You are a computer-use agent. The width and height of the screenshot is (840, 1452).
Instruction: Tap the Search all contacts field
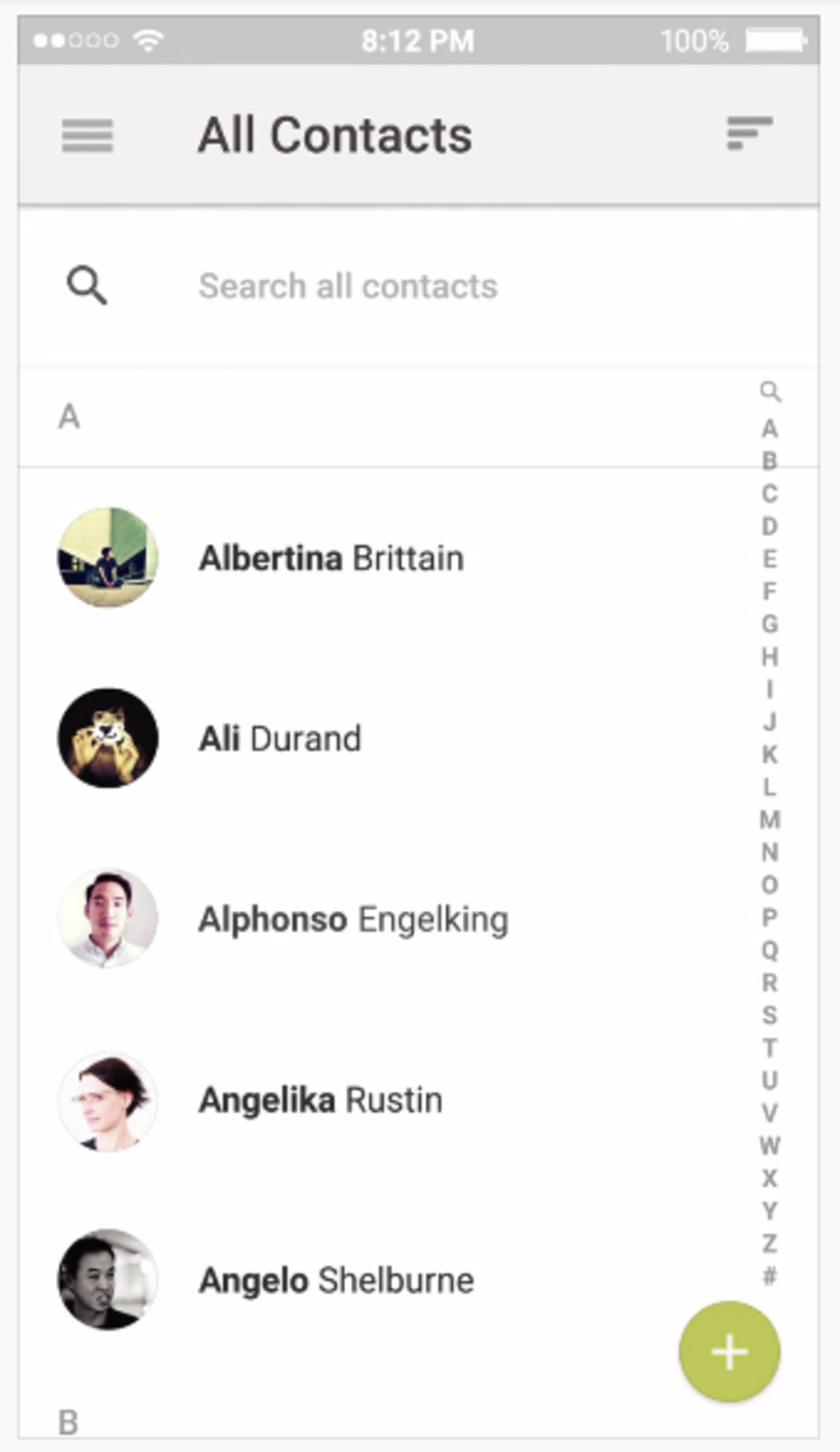(x=348, y=287)
